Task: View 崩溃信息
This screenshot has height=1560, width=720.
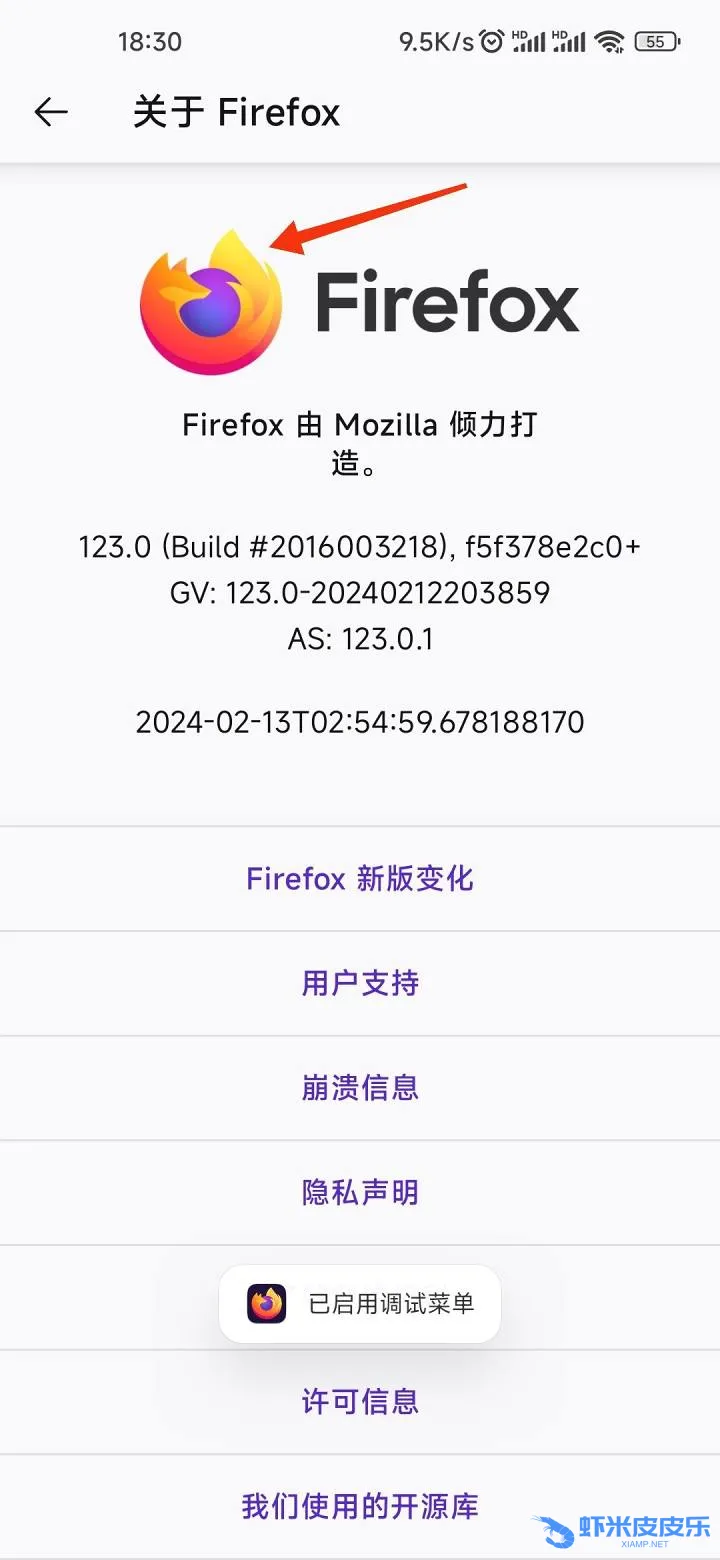Action: pyautogui.click(x=360, y=1088)
